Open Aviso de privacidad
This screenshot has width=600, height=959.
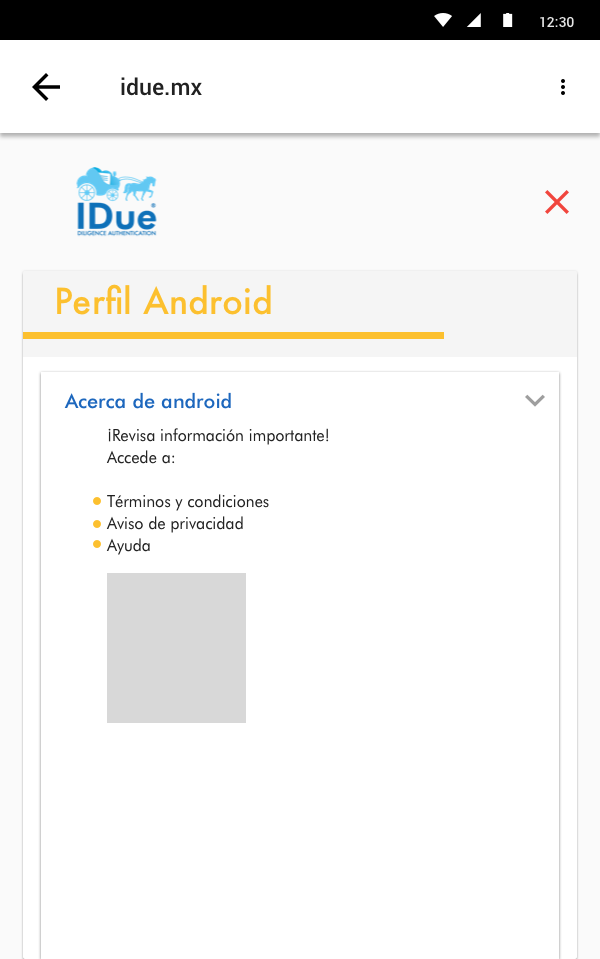pyautogui.click(x=175, y=524)
